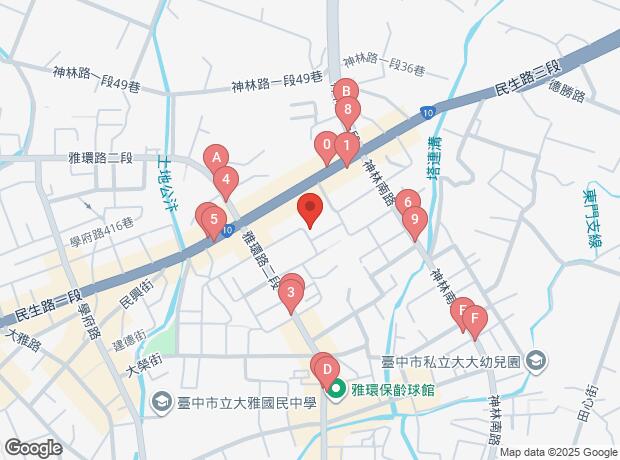
Task: Open pin number 9 on 神林南路
Action: [x=415, y=220]
